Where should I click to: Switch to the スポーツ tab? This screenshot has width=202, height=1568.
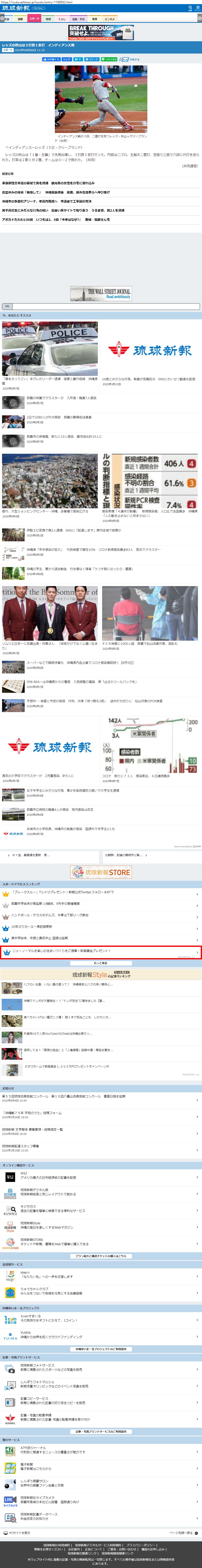[34, 19]
